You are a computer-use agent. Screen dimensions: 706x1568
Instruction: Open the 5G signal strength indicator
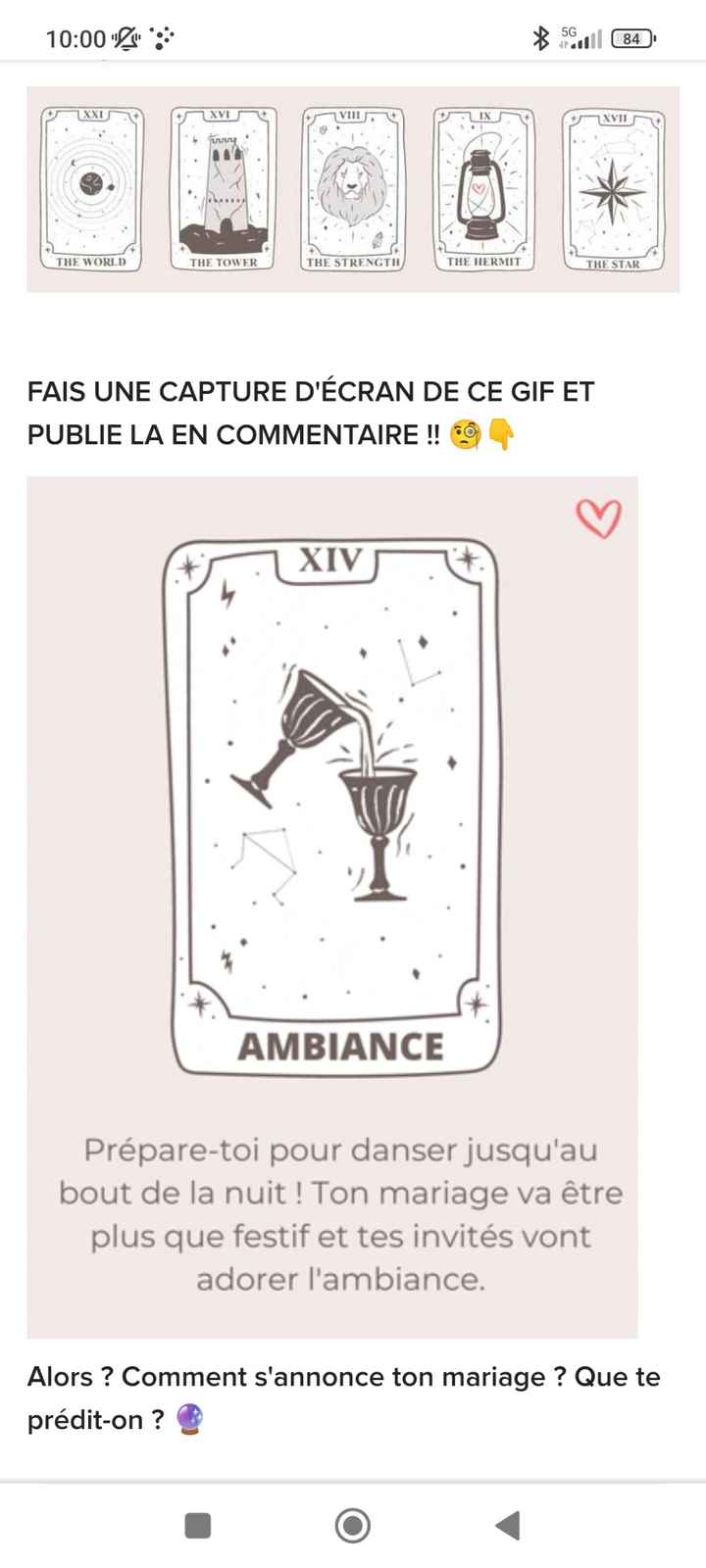(x=583, y=39)
